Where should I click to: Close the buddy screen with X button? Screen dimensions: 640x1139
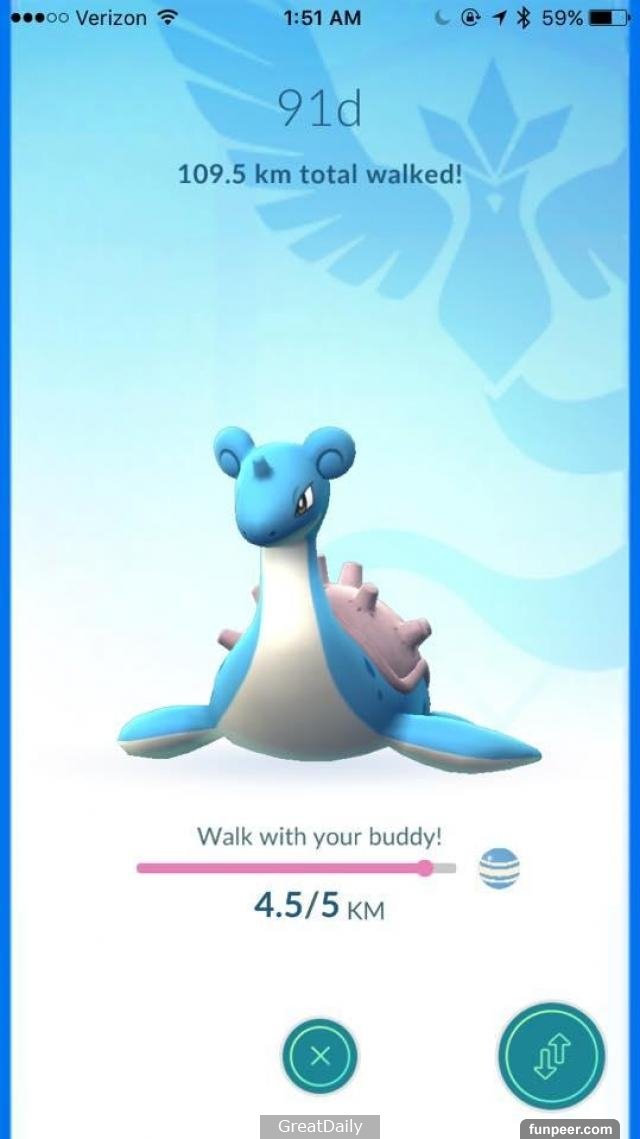pyautogui.click(x=320, y=1055)
